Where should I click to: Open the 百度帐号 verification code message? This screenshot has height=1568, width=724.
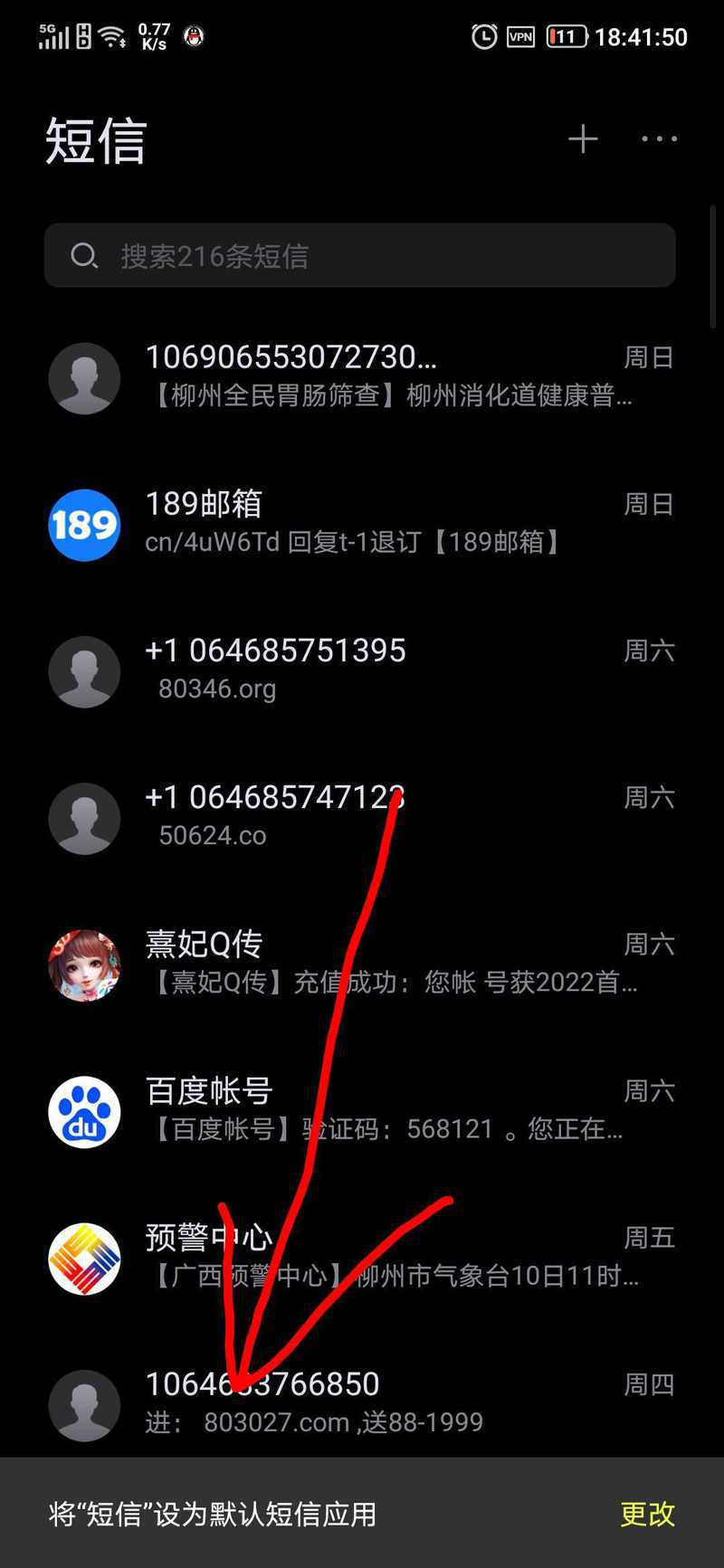362,1110
